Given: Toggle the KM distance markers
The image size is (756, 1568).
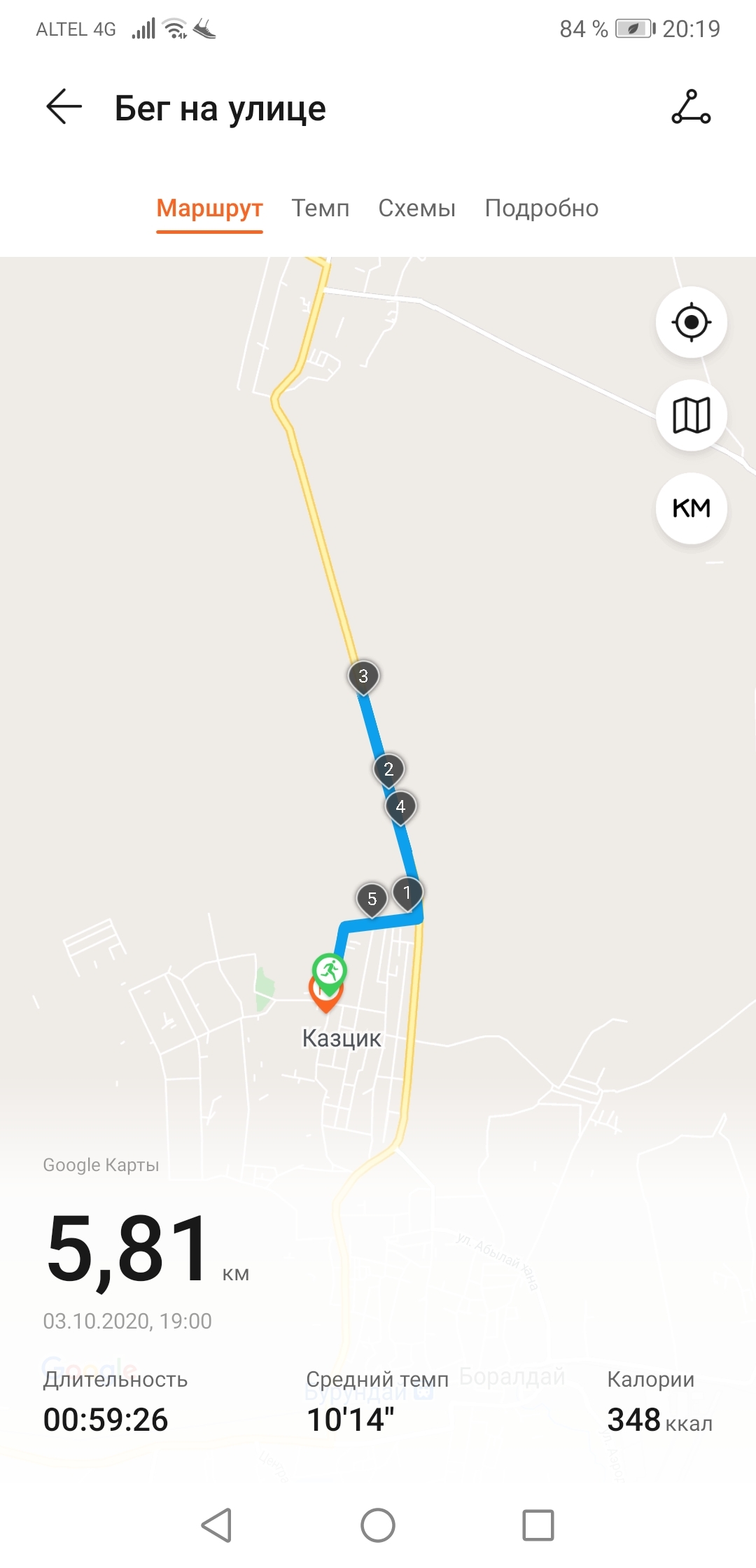Looking at the screenshot, I should (x=691, y=508).
